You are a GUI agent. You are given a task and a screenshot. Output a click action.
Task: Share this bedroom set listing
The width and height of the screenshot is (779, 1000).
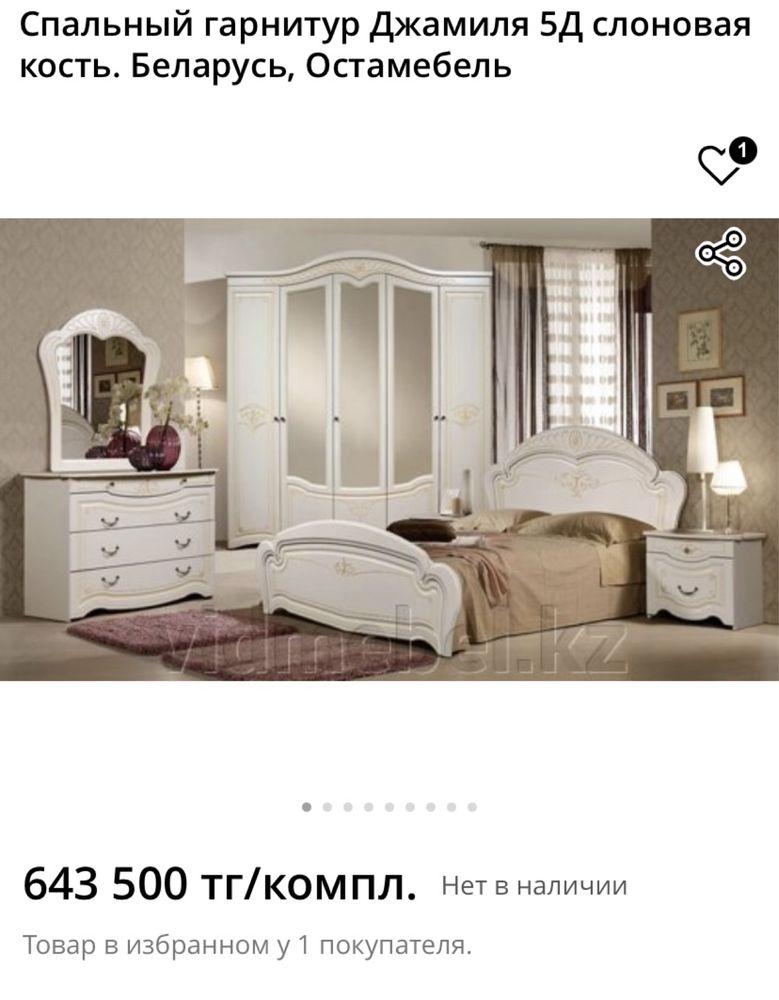721,253
